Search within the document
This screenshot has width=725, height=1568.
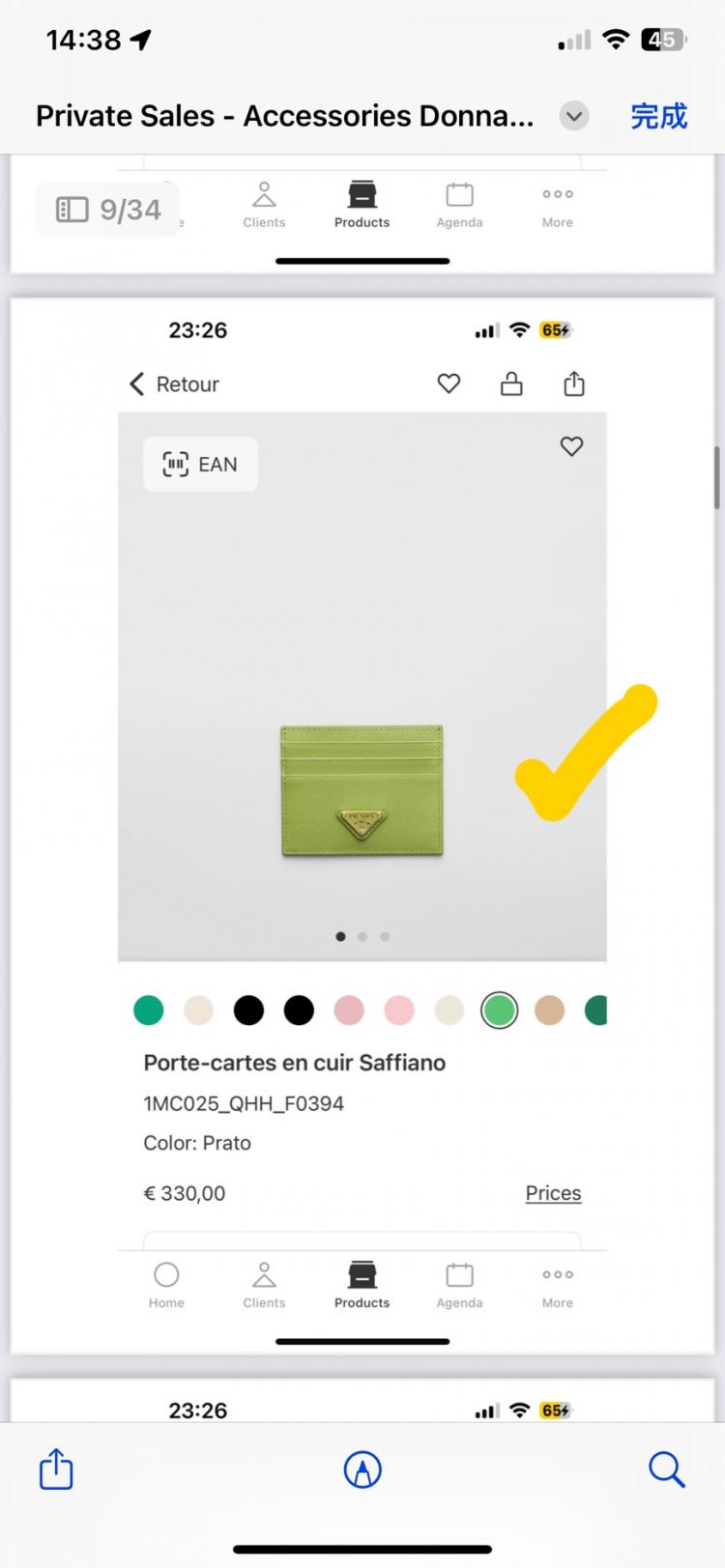coord(666,1469)
